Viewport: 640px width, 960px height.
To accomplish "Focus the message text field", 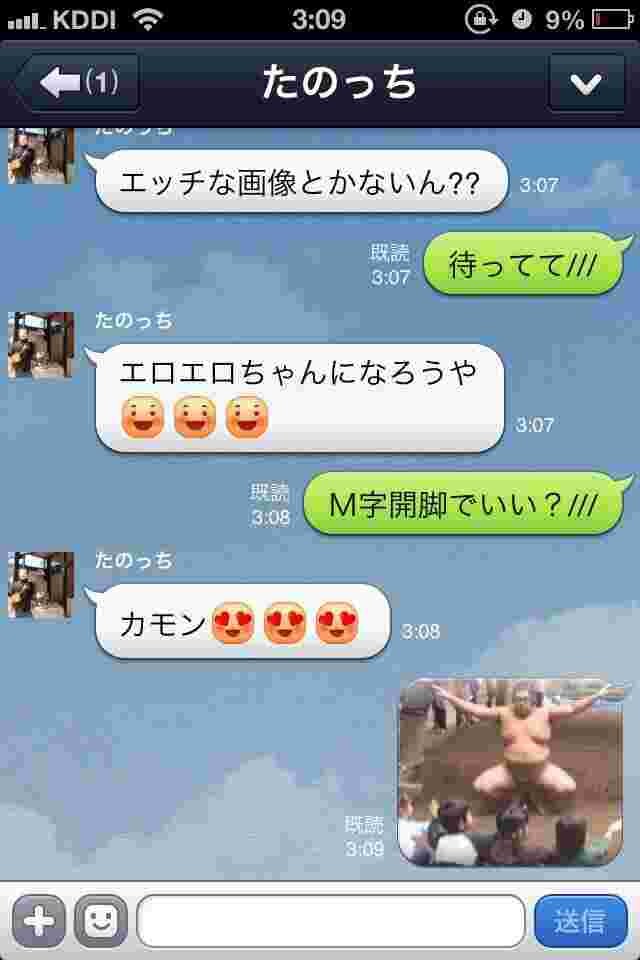I will [330, 921].
